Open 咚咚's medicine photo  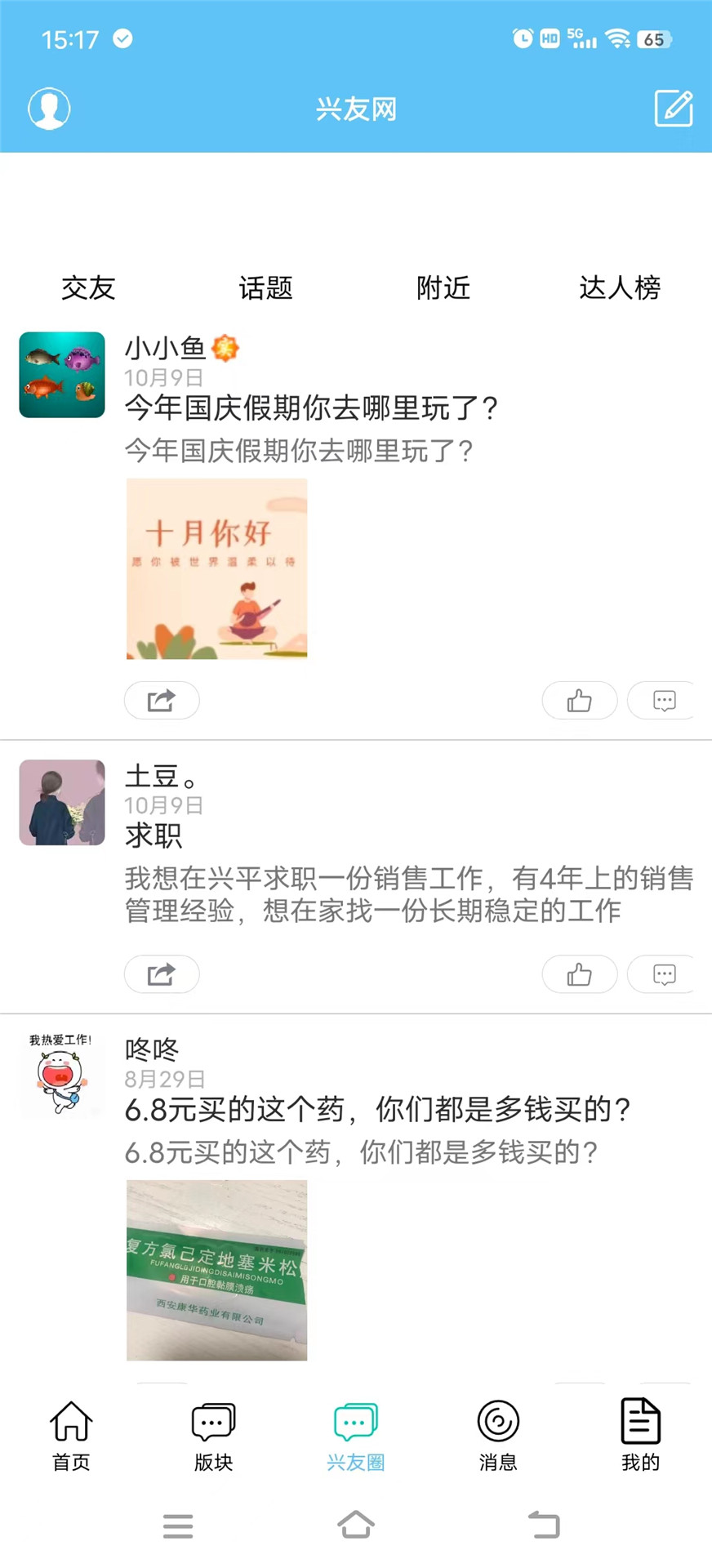[x=217, y=1270]
